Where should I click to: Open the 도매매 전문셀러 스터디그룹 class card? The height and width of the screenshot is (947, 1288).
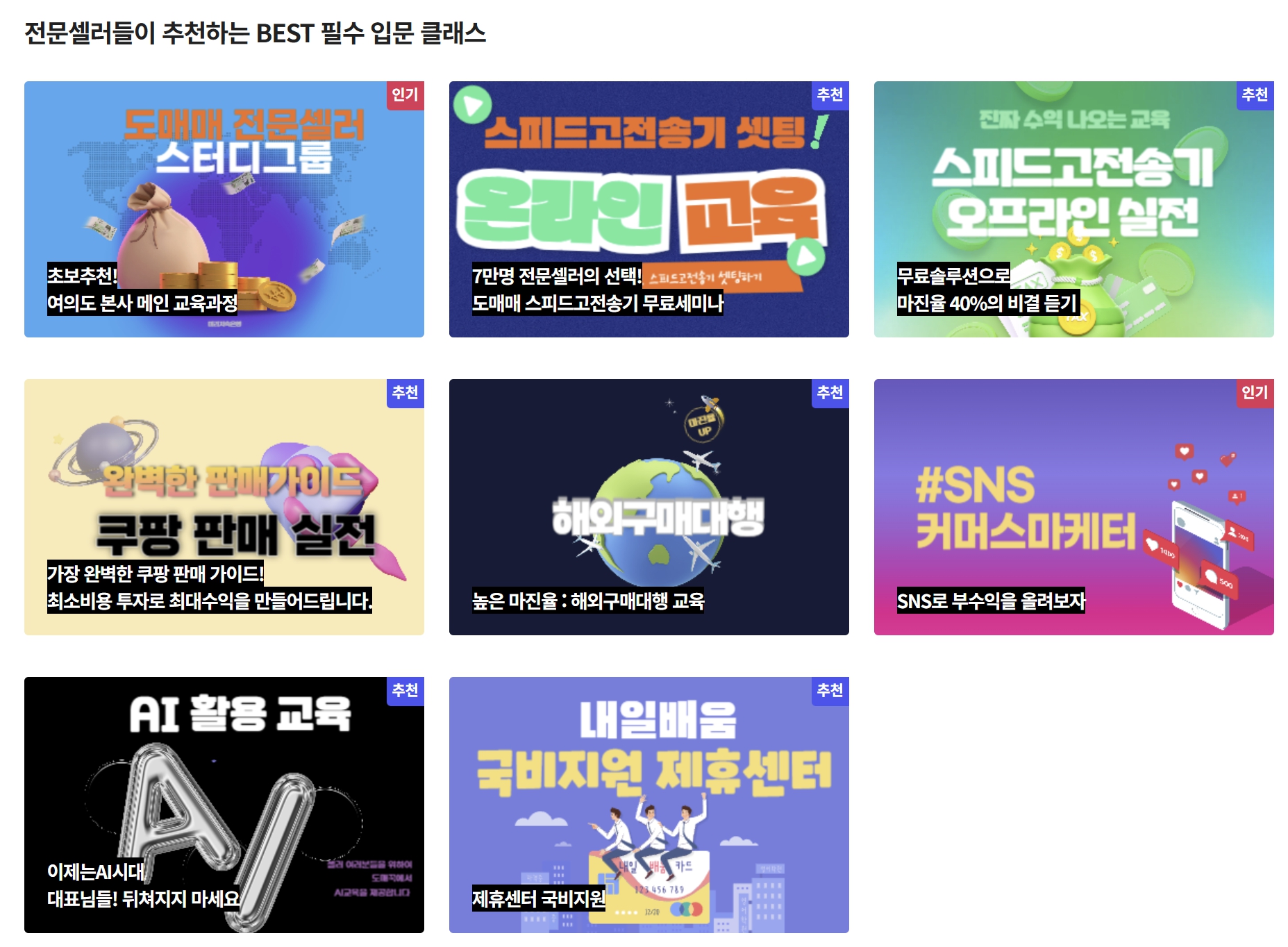coord(224,209)
